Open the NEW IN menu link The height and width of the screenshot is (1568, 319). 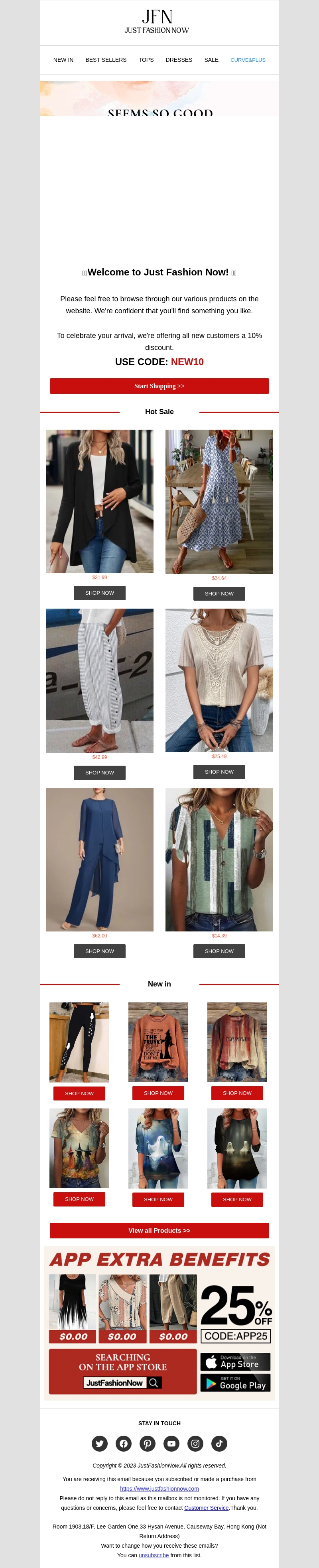tap(63, 60)
